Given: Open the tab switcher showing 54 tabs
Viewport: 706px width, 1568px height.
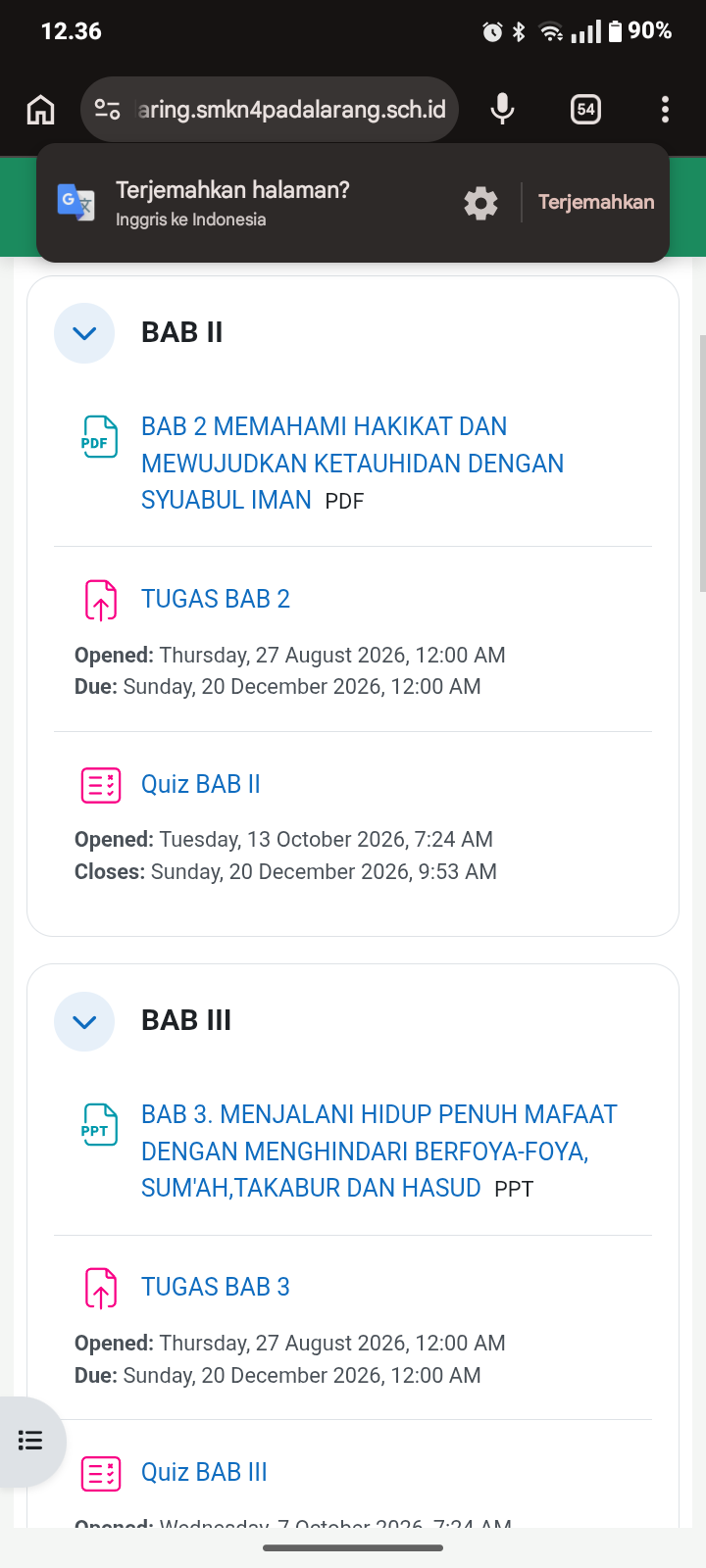Looking at the screenshot, I should pos(585,110).
